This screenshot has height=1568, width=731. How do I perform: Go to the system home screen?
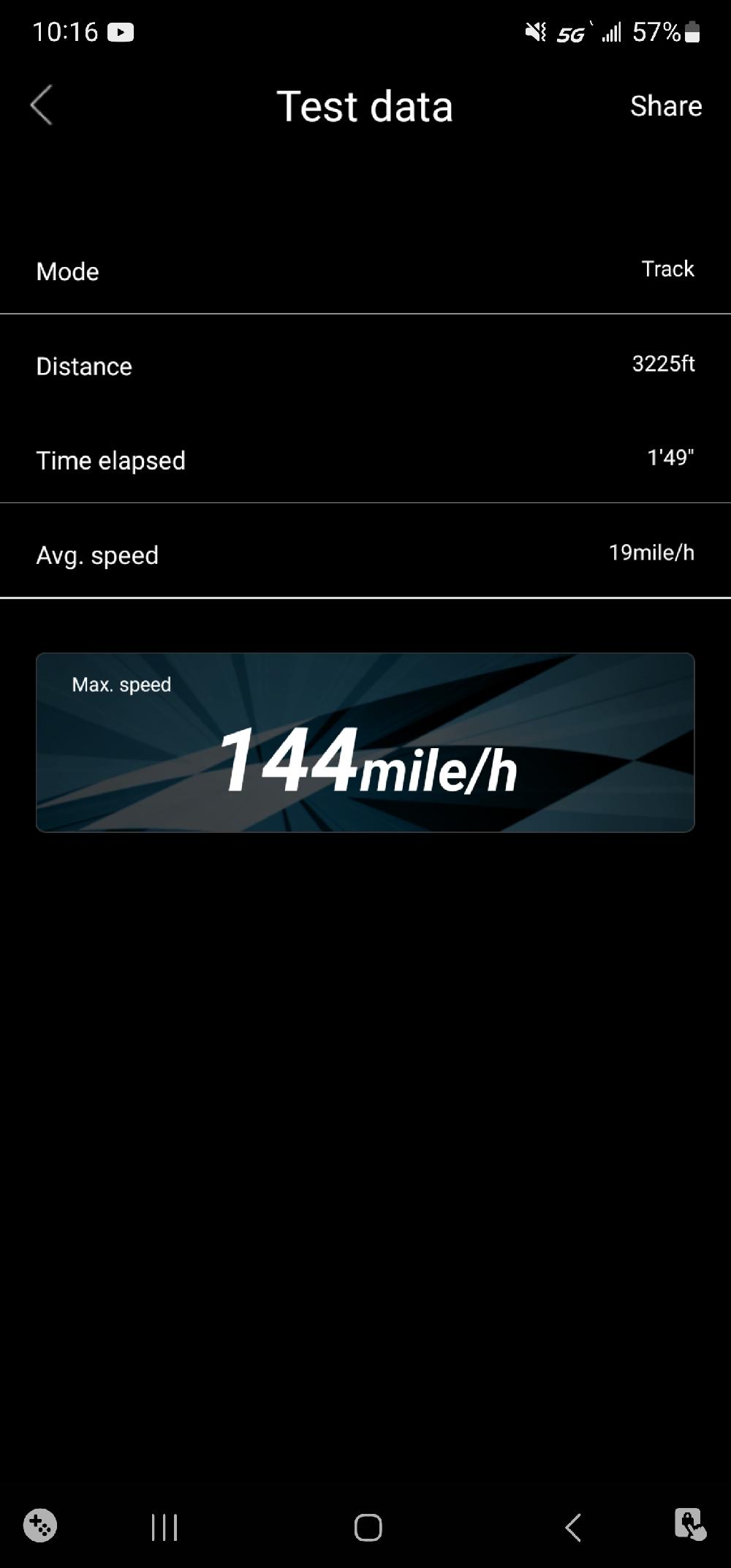pos(368,1527)
